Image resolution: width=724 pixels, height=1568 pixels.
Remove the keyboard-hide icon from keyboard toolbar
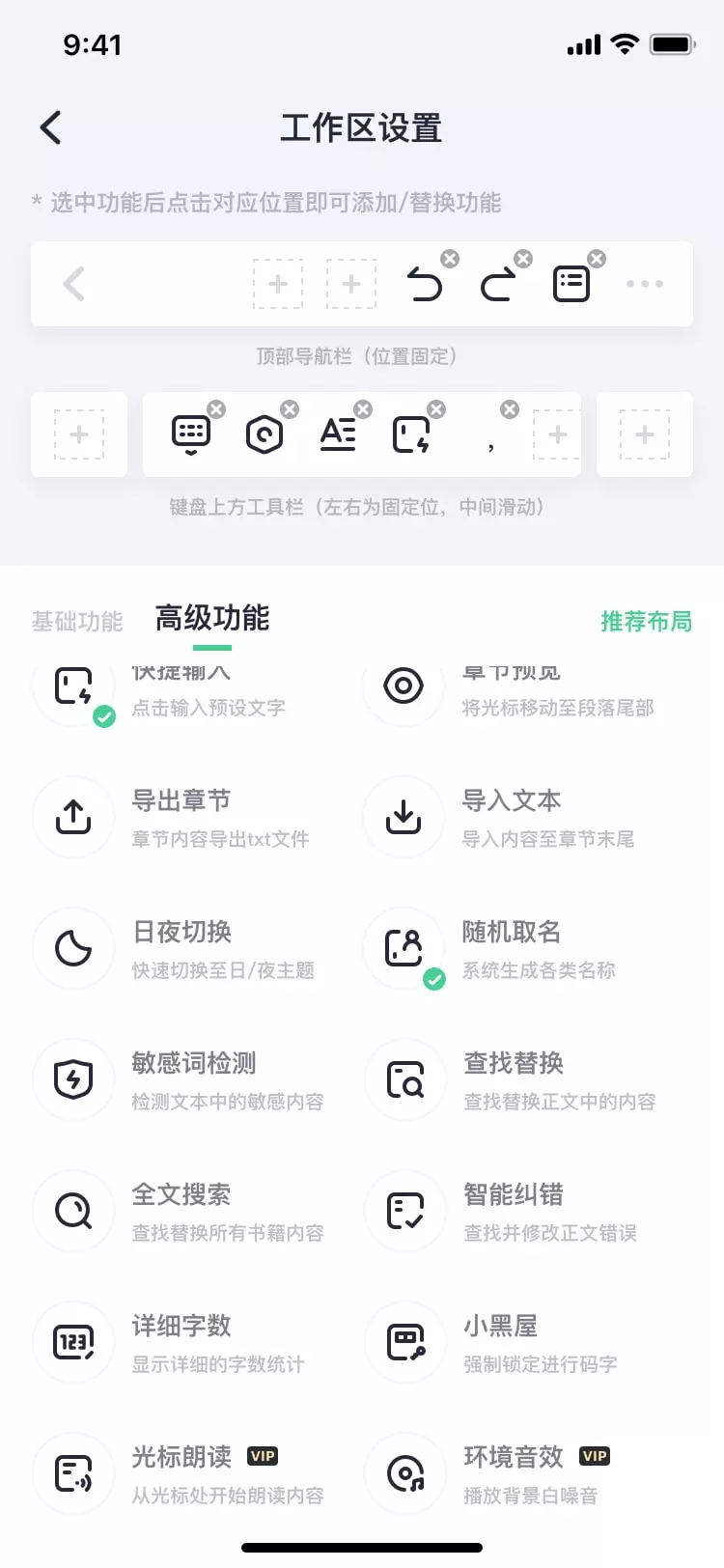tap(216, 409)
